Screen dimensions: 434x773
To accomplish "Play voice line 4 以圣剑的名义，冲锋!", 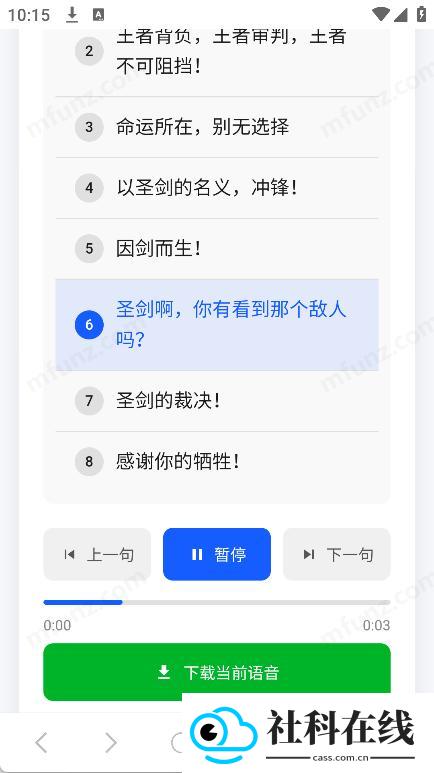I will (217, 188).
